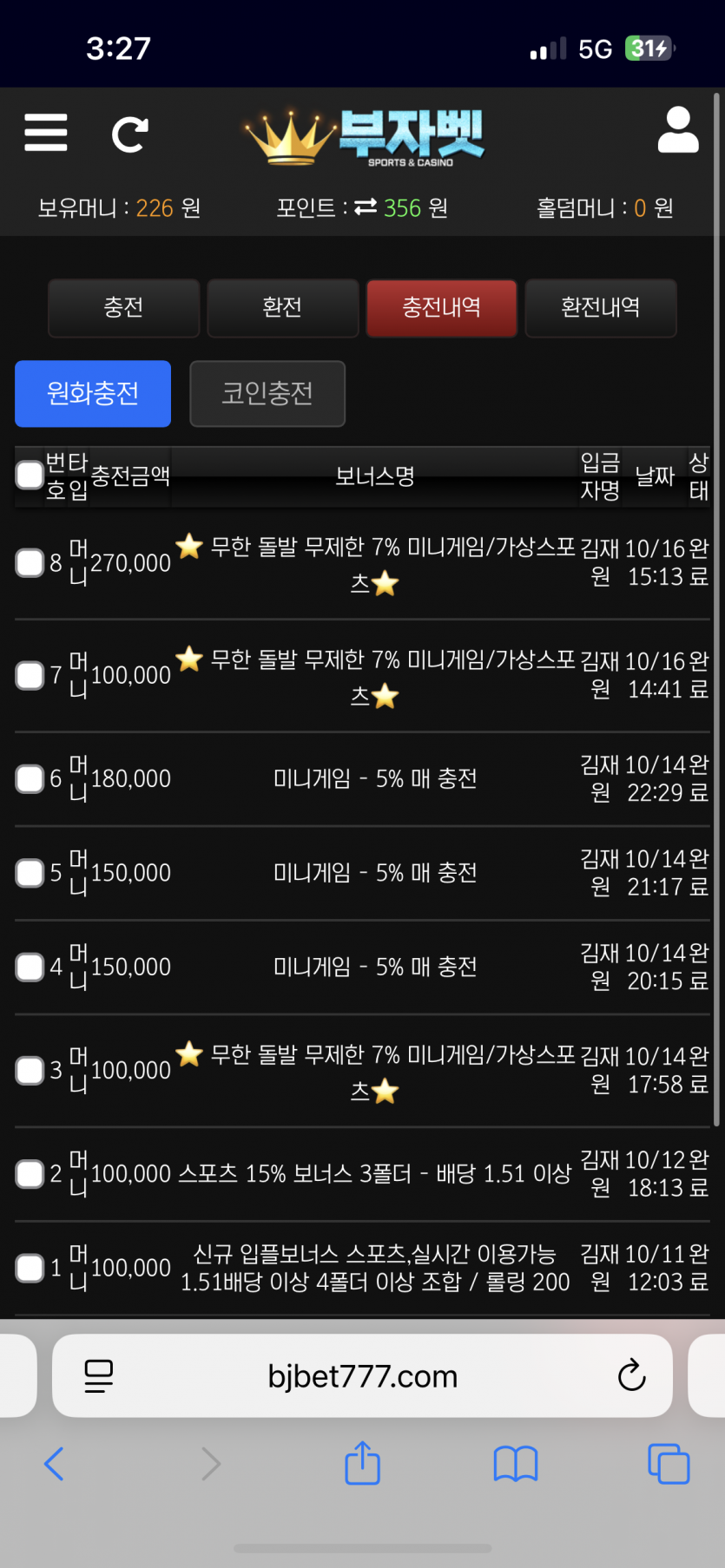Select checkbox for row 1 신규 입플보너스

point(30,1268)
